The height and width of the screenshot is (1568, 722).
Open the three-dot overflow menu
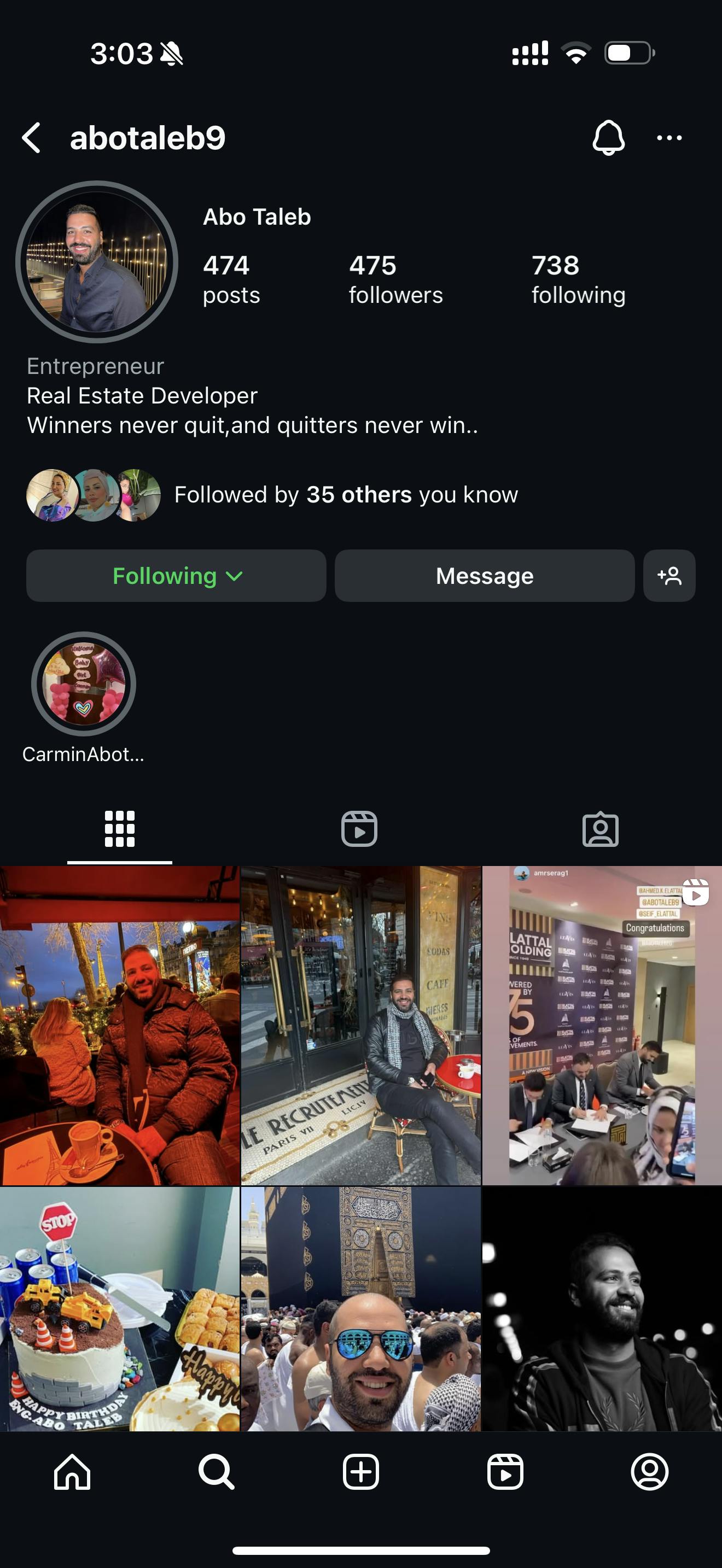coord(669,138)
